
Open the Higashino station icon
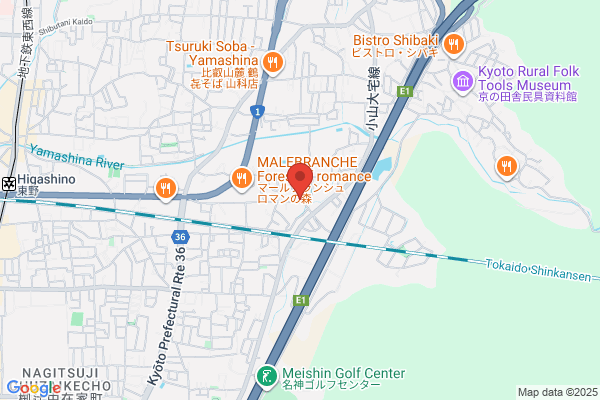click(8, 184)
